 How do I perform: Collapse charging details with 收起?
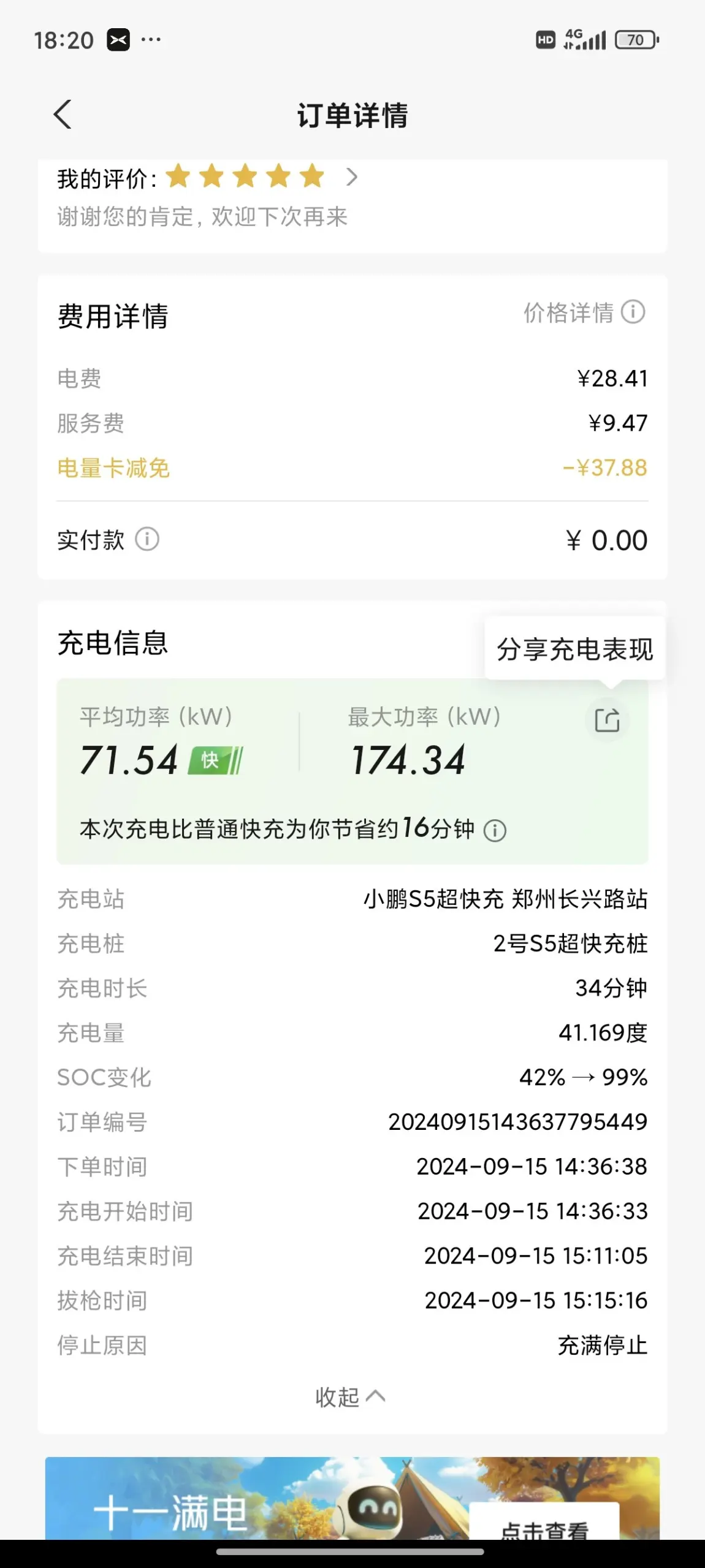pyautogui.click(x=350, y=1397)
